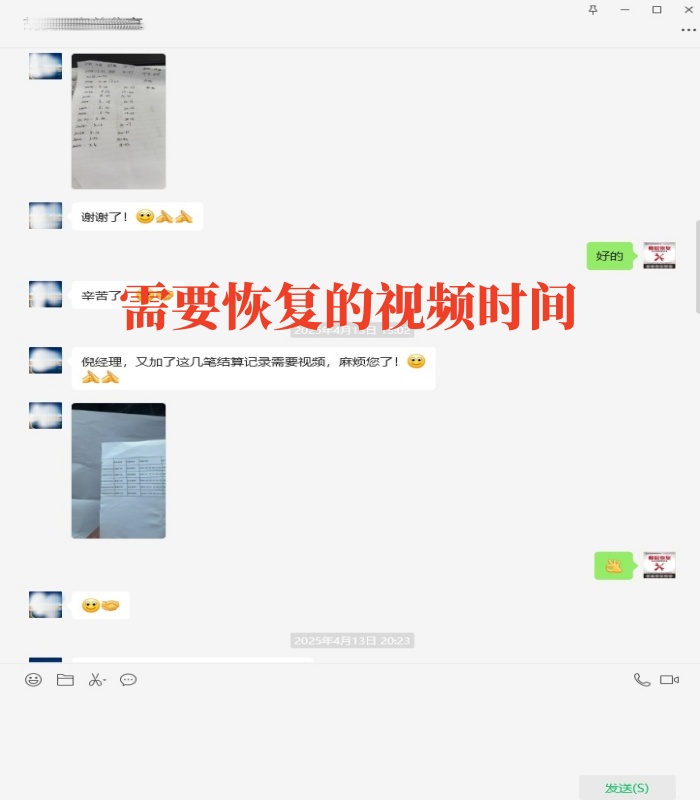The width and height of the screenshot is (700, 800).
Task: Pin the chat window on top
Action: click(x=593, y=9)
